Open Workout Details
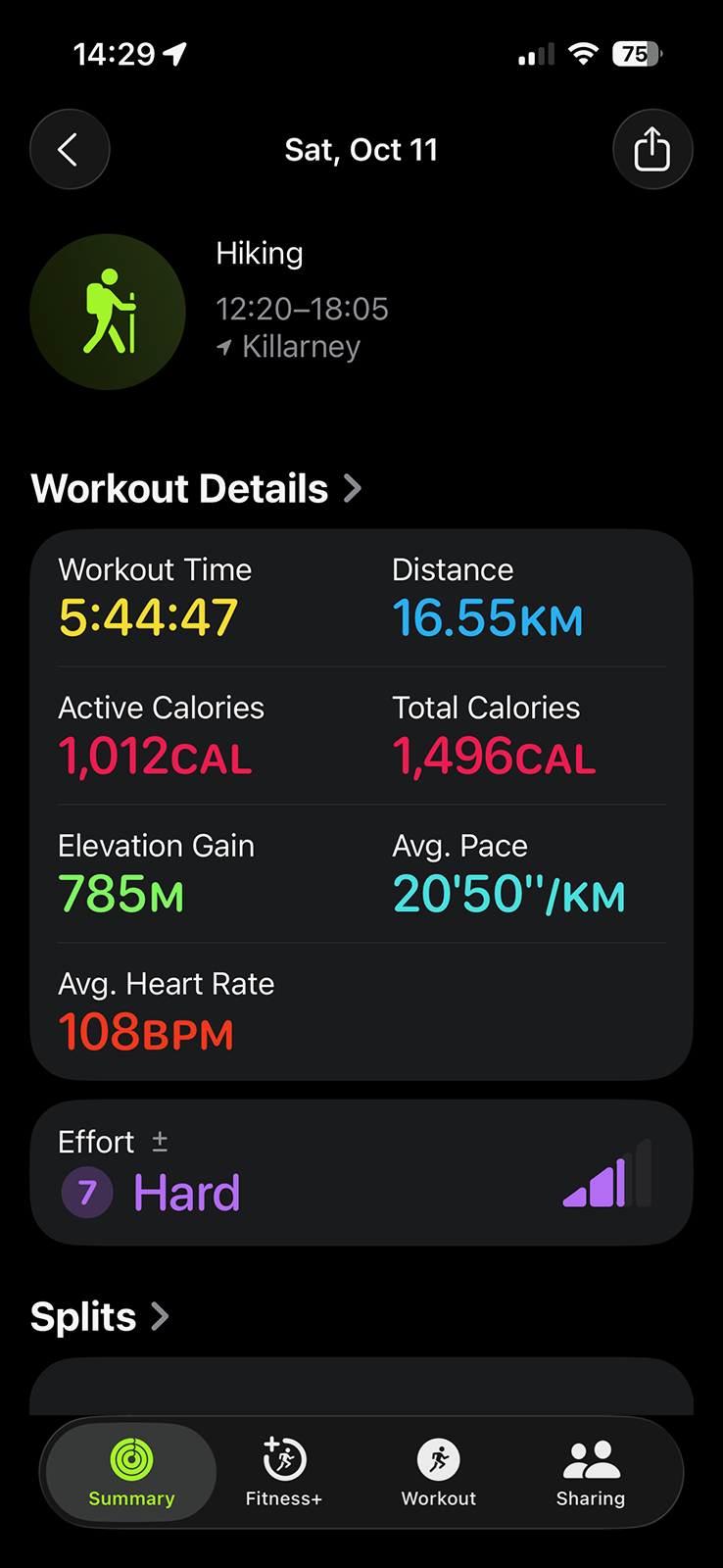Image resolution: width=723 pixels, height=1568 pixels. click(x=196, y=488)
